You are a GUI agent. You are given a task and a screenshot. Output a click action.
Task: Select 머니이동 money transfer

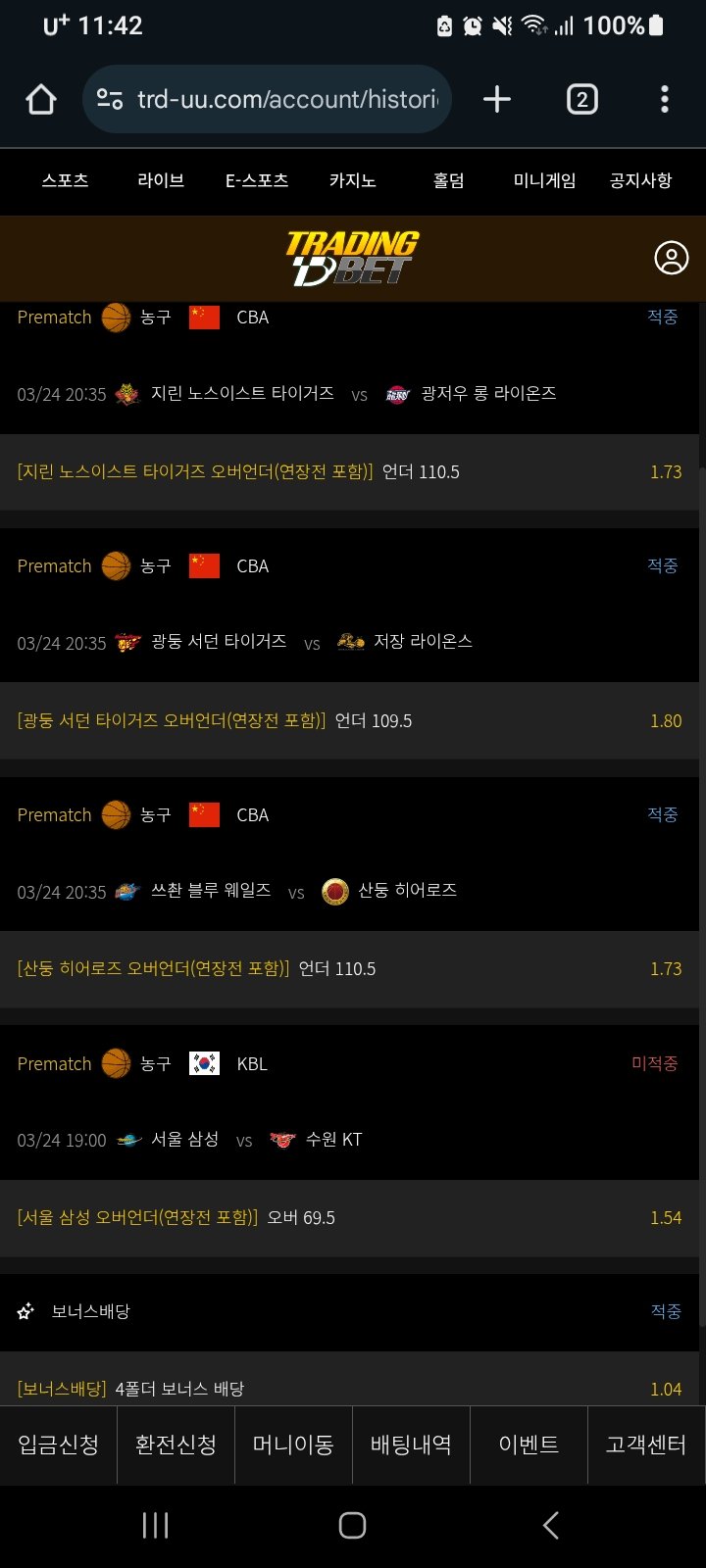(x=293, y=1445)
